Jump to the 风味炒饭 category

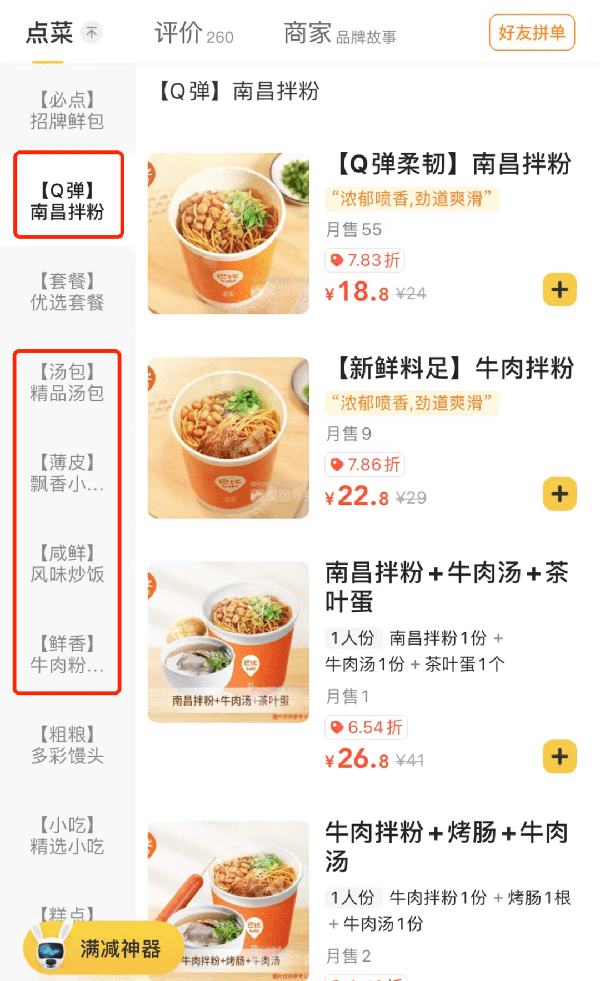tap(67, 564)
